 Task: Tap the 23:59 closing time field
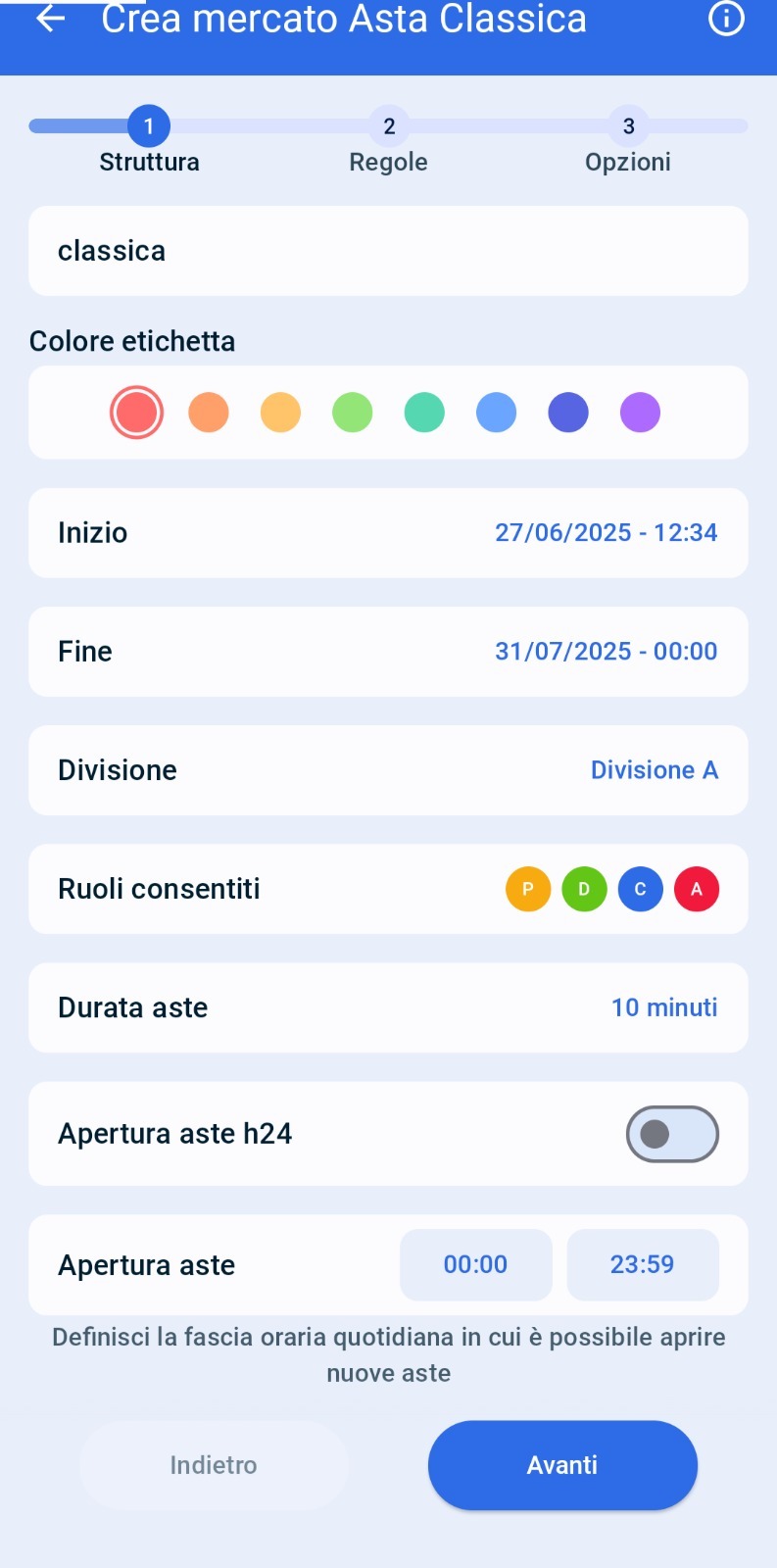tap(643, 1265)
